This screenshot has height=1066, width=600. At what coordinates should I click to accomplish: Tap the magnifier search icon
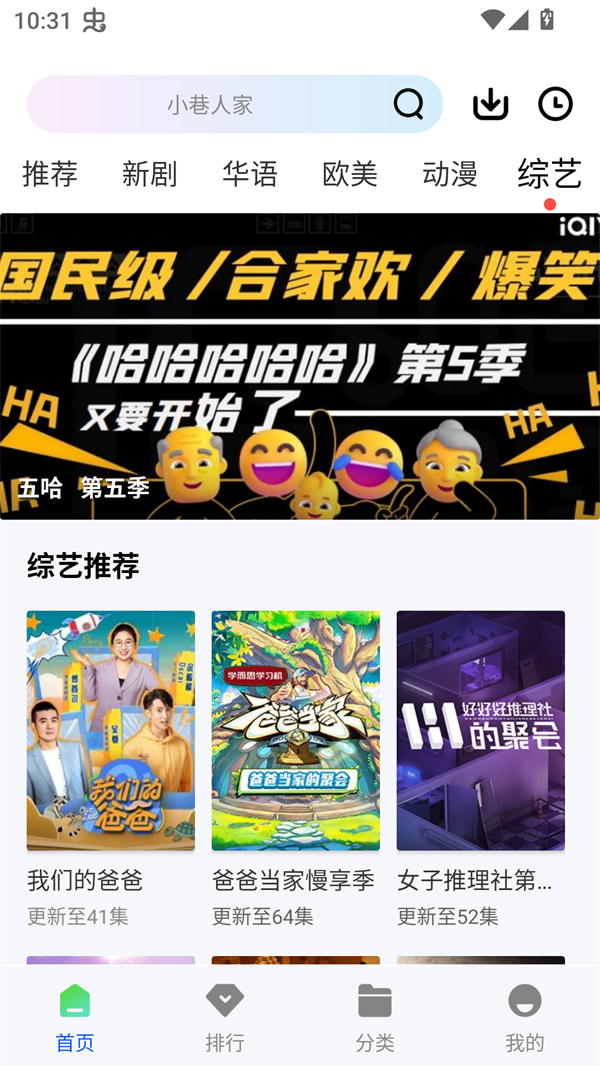coord(408,104)
